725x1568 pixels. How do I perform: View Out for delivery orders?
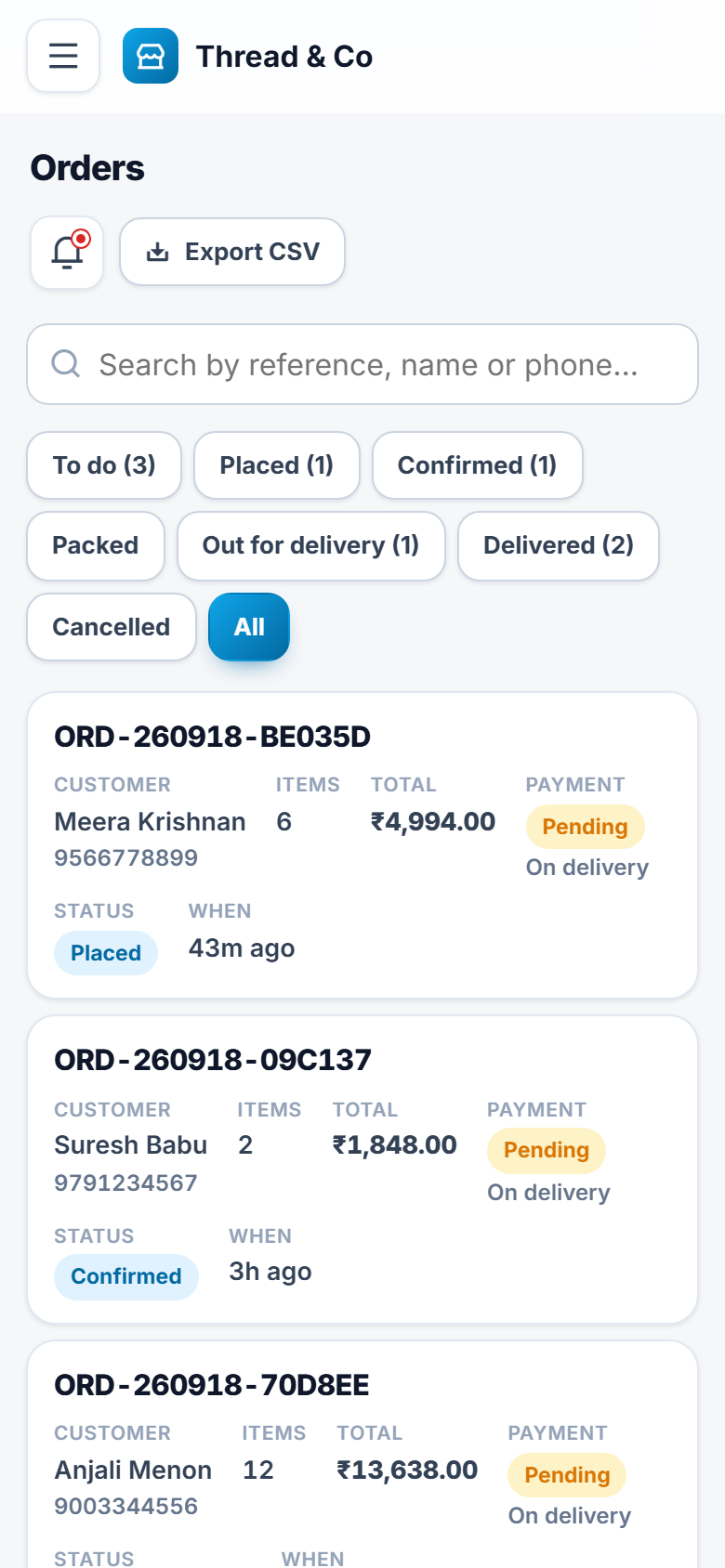click(311, 546)
